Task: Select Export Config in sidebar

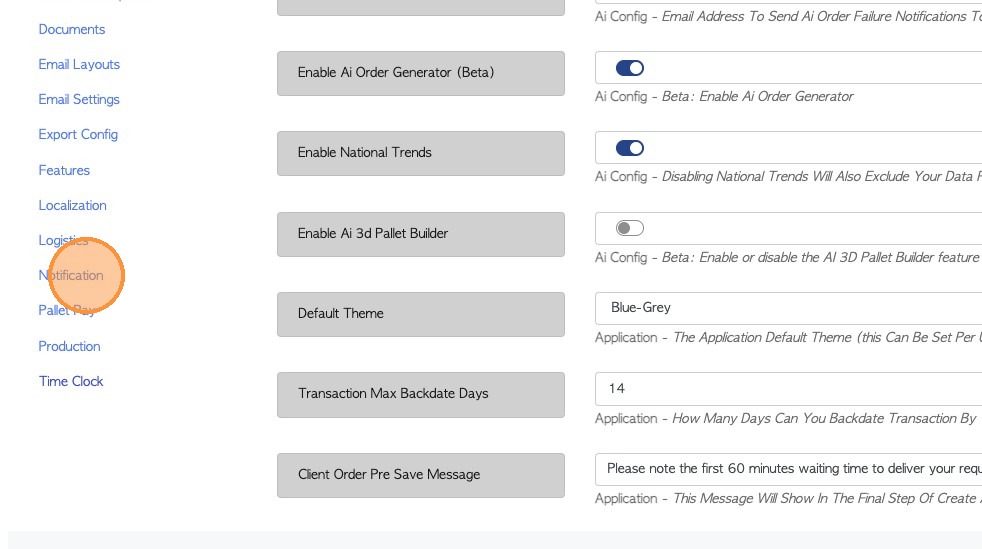Action: [x=78, y=134]
